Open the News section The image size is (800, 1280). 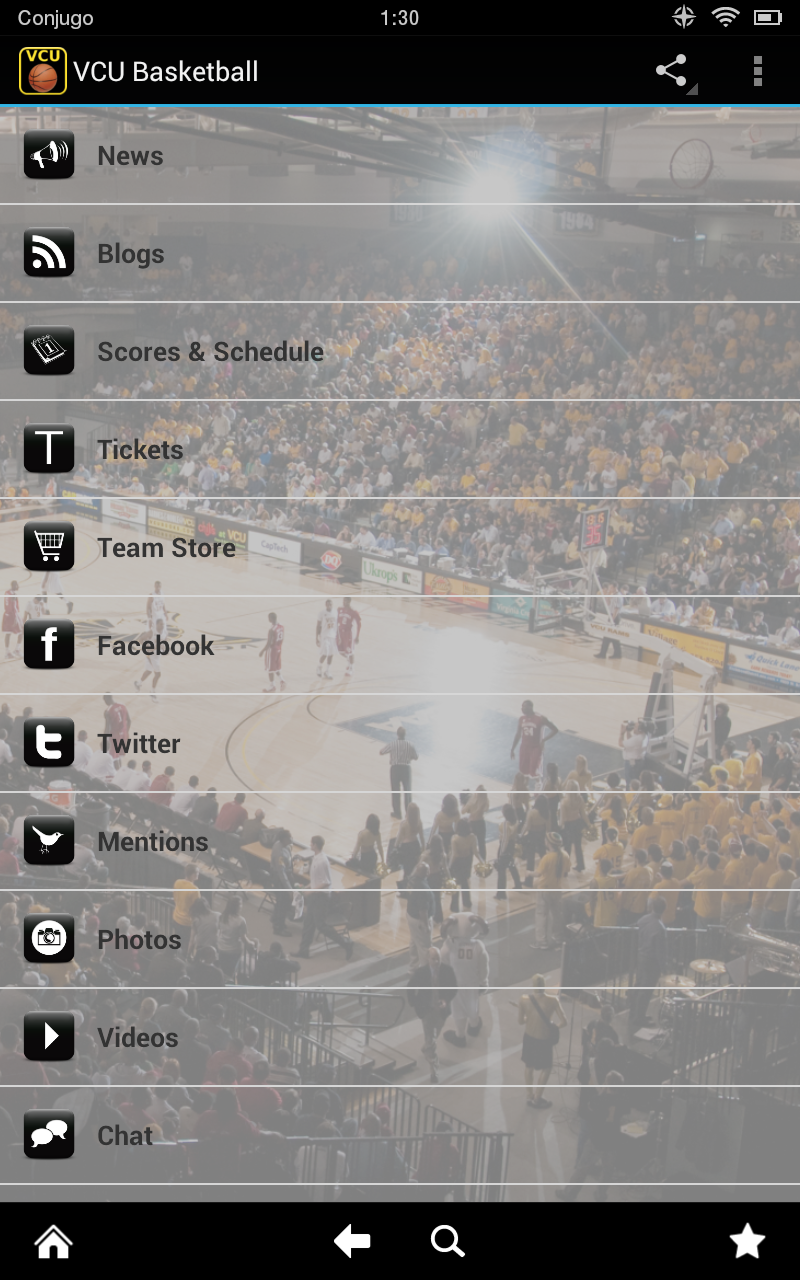tap(128, 155)
